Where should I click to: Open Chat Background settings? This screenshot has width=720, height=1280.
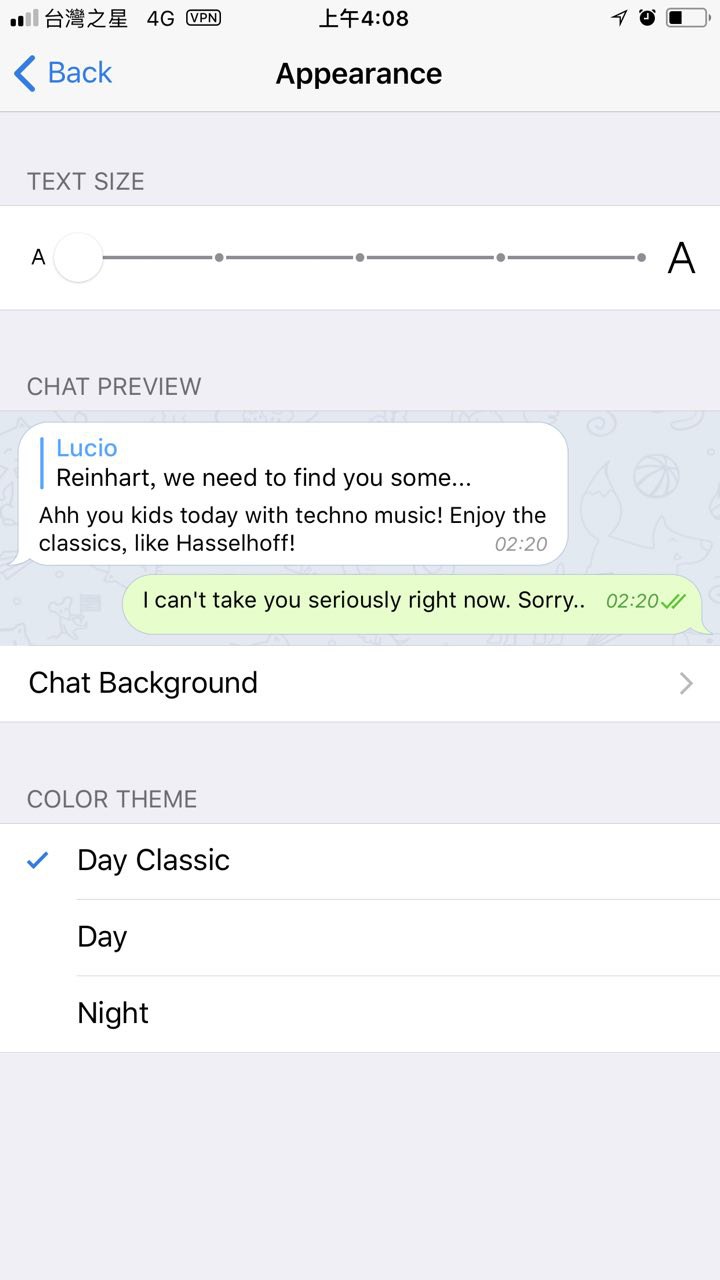(360, 683)
